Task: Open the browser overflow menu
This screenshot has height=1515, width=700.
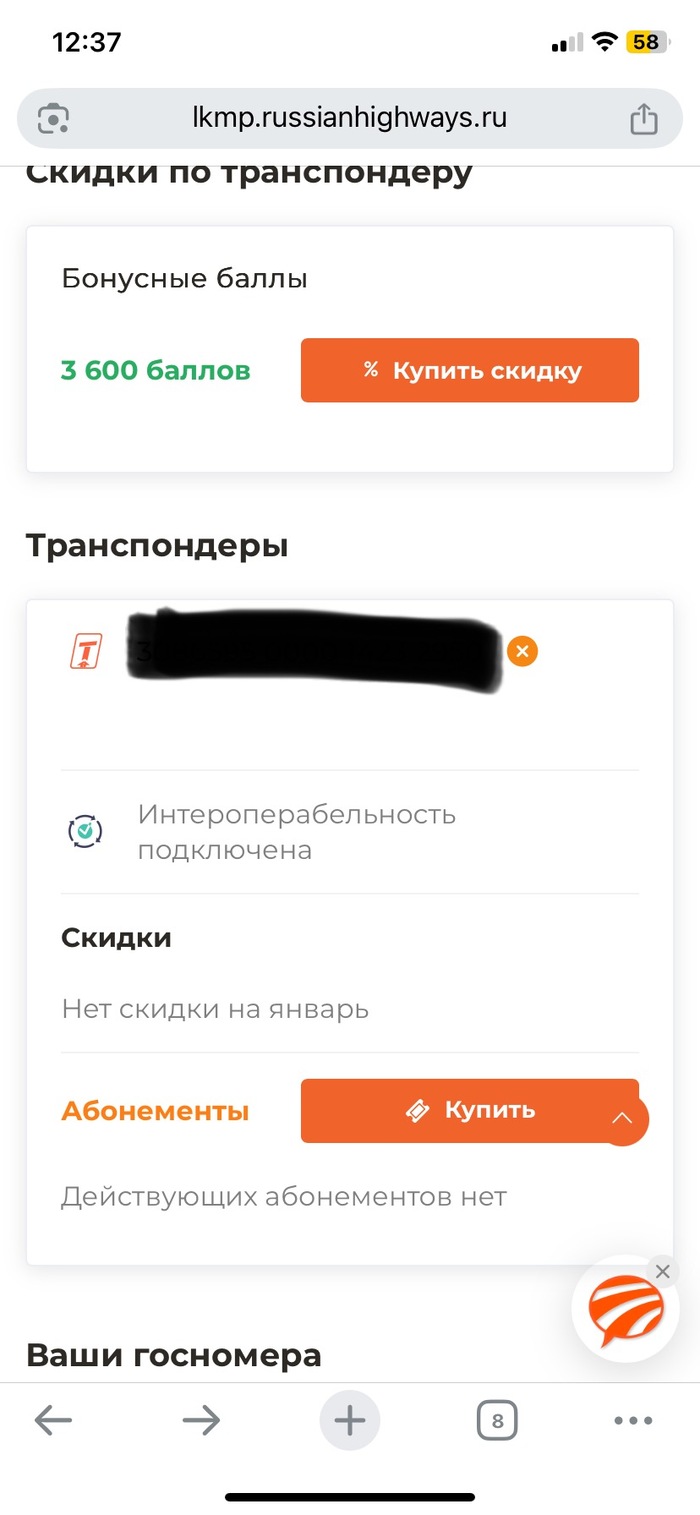Action: coord(633,1420)
